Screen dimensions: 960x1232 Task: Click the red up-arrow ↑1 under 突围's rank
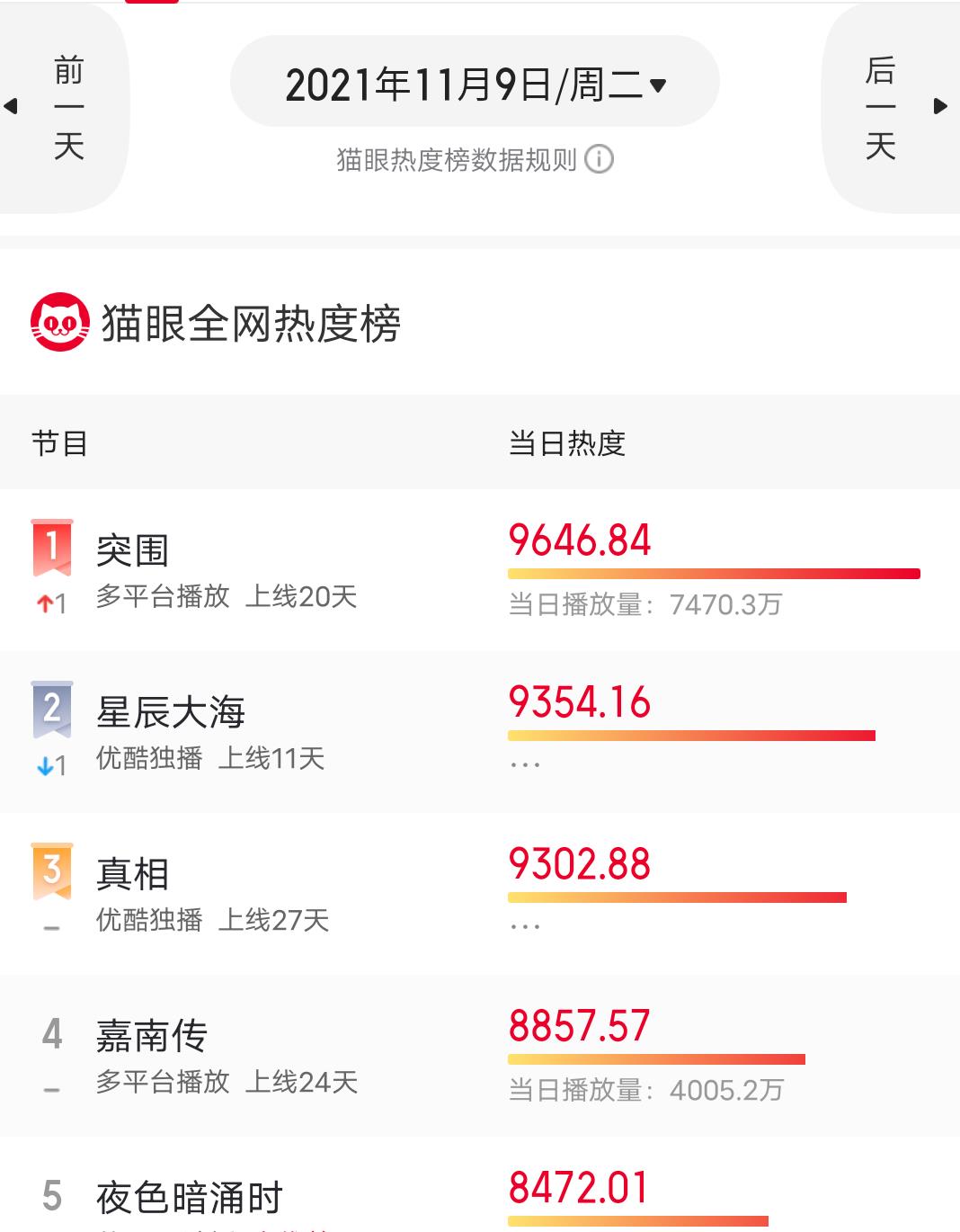pyautogui.click(x=45, y=601)
